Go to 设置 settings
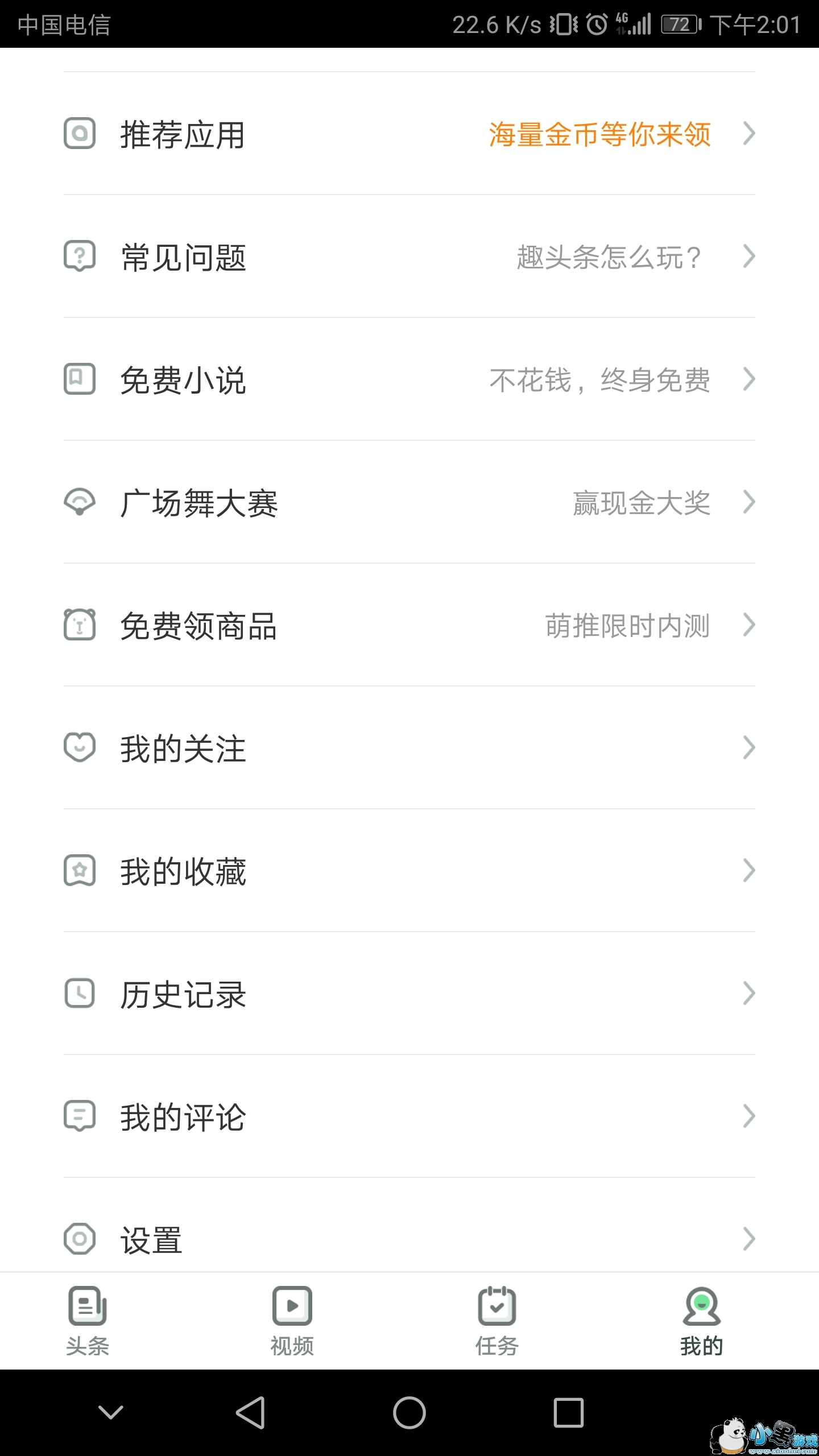The height and width of the screenshot is (1456, 819). click(409, 1239)
